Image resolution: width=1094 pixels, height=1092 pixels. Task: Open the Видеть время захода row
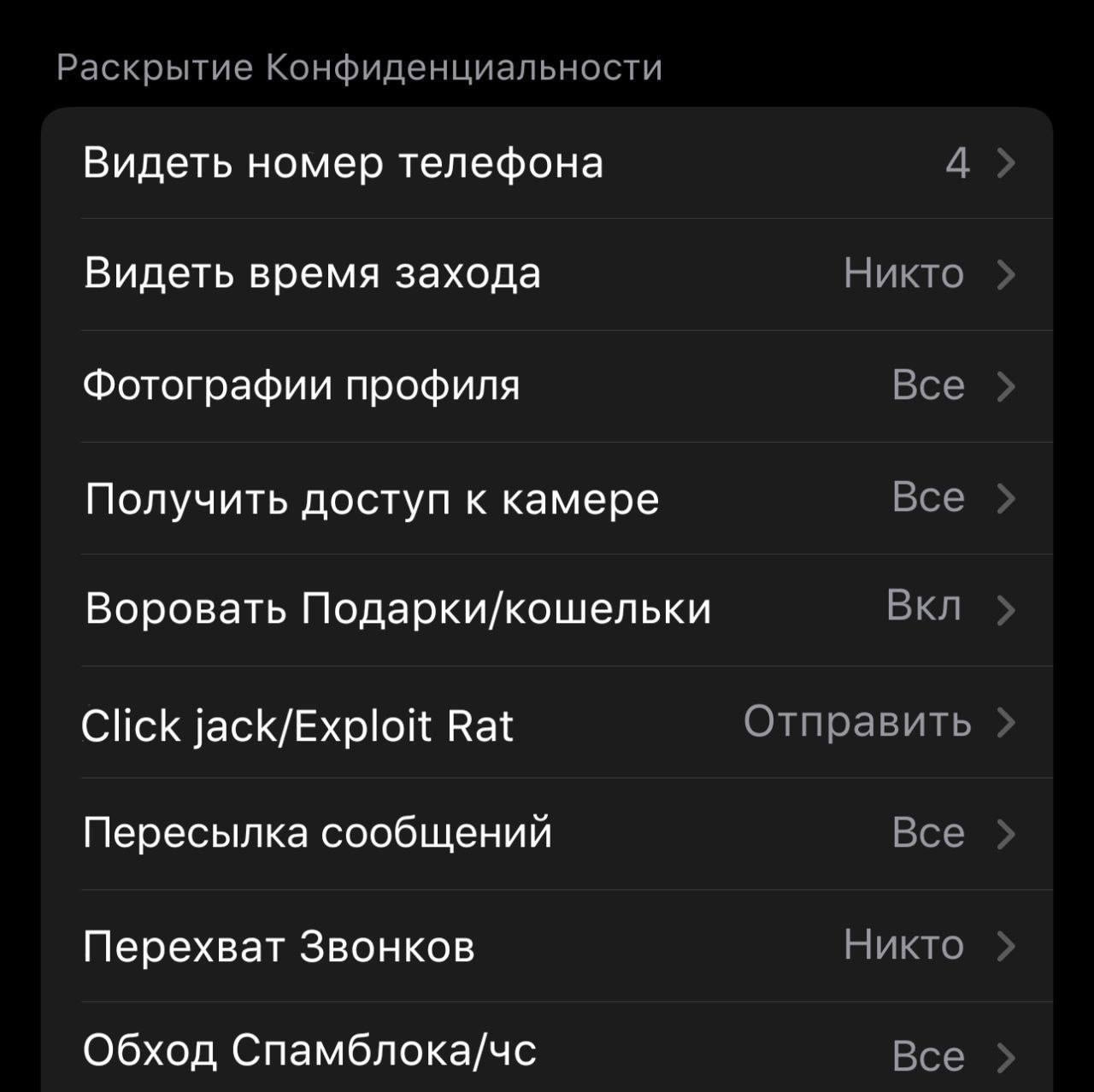point(547,274)
